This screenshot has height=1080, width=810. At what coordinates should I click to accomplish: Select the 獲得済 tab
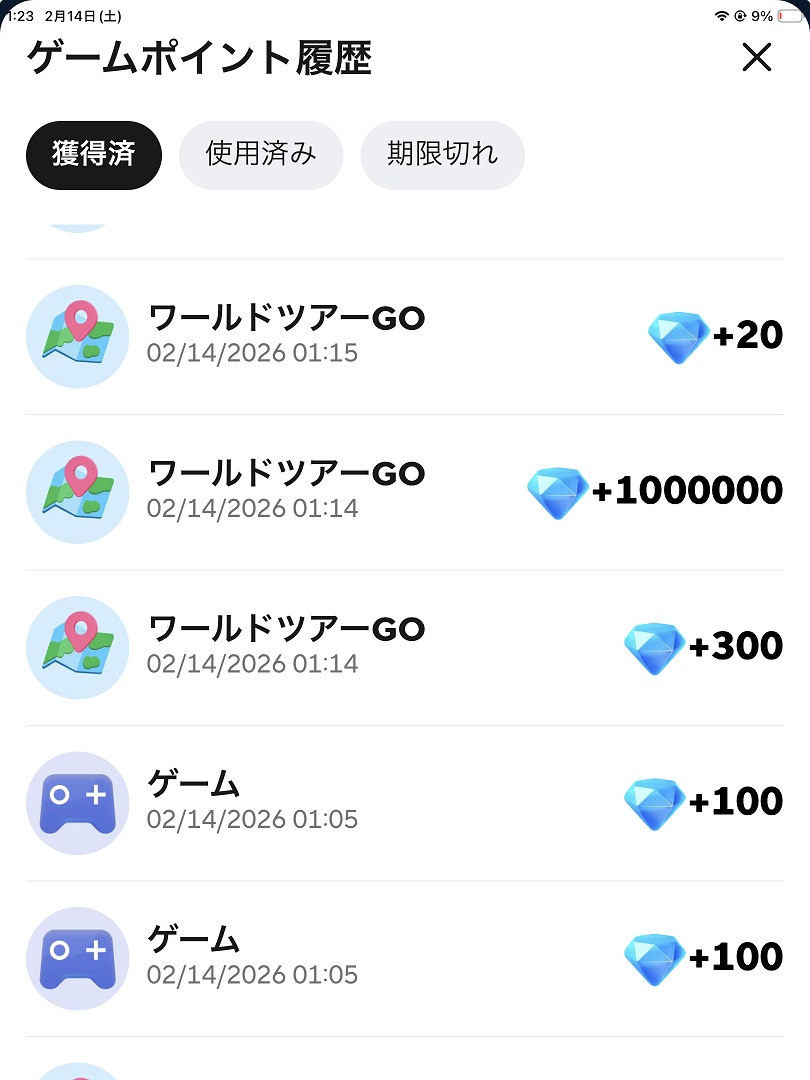click(93, 155)
